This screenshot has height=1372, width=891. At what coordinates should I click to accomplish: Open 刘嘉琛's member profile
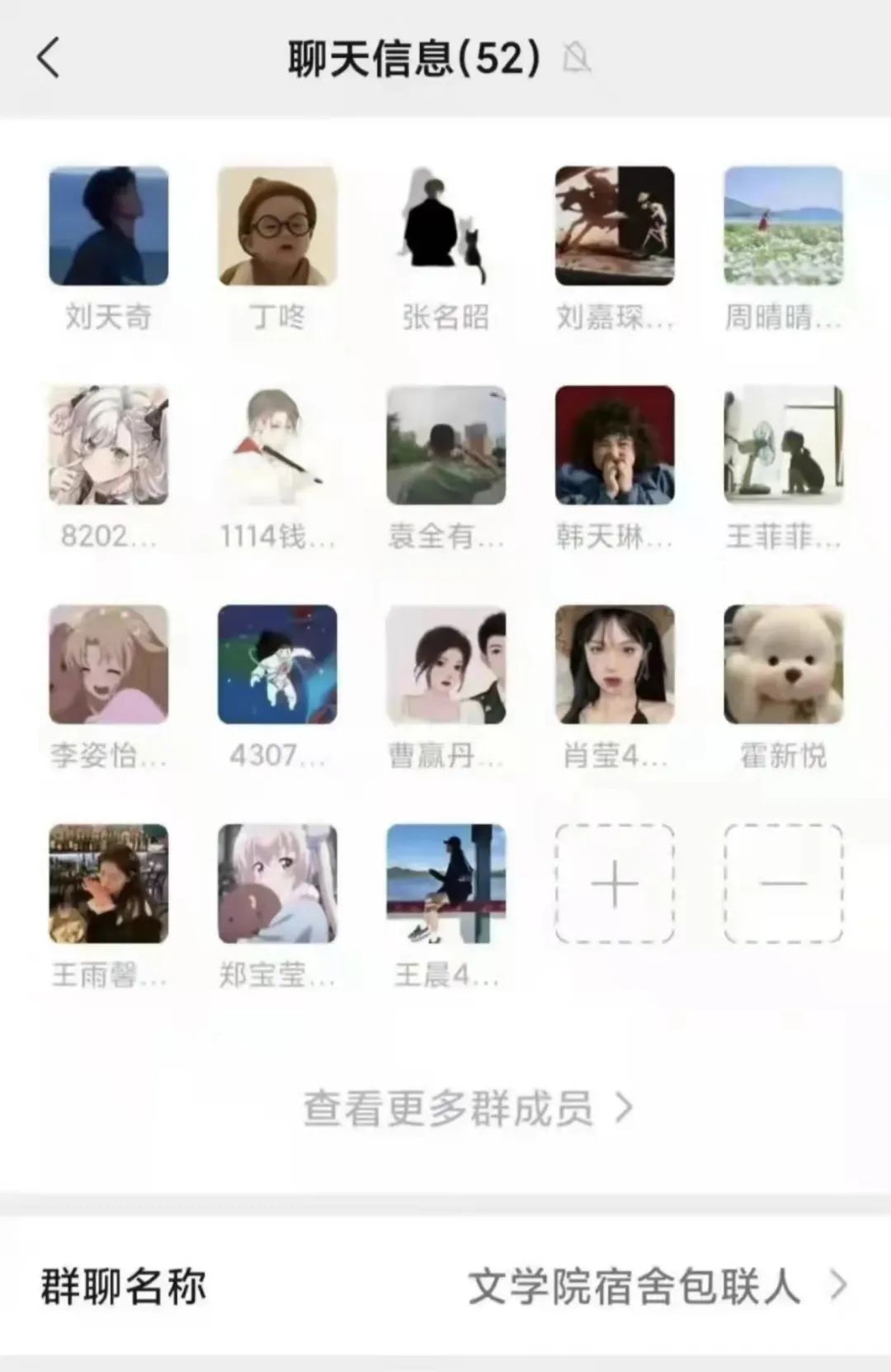[615, 226]
